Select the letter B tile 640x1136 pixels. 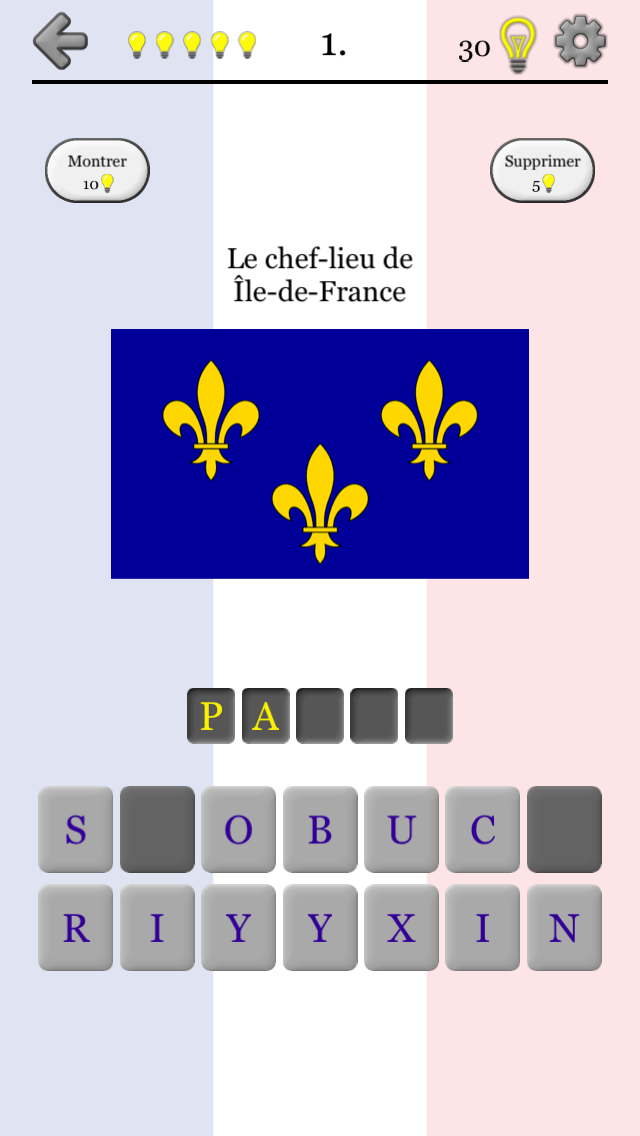pos(320,829)
